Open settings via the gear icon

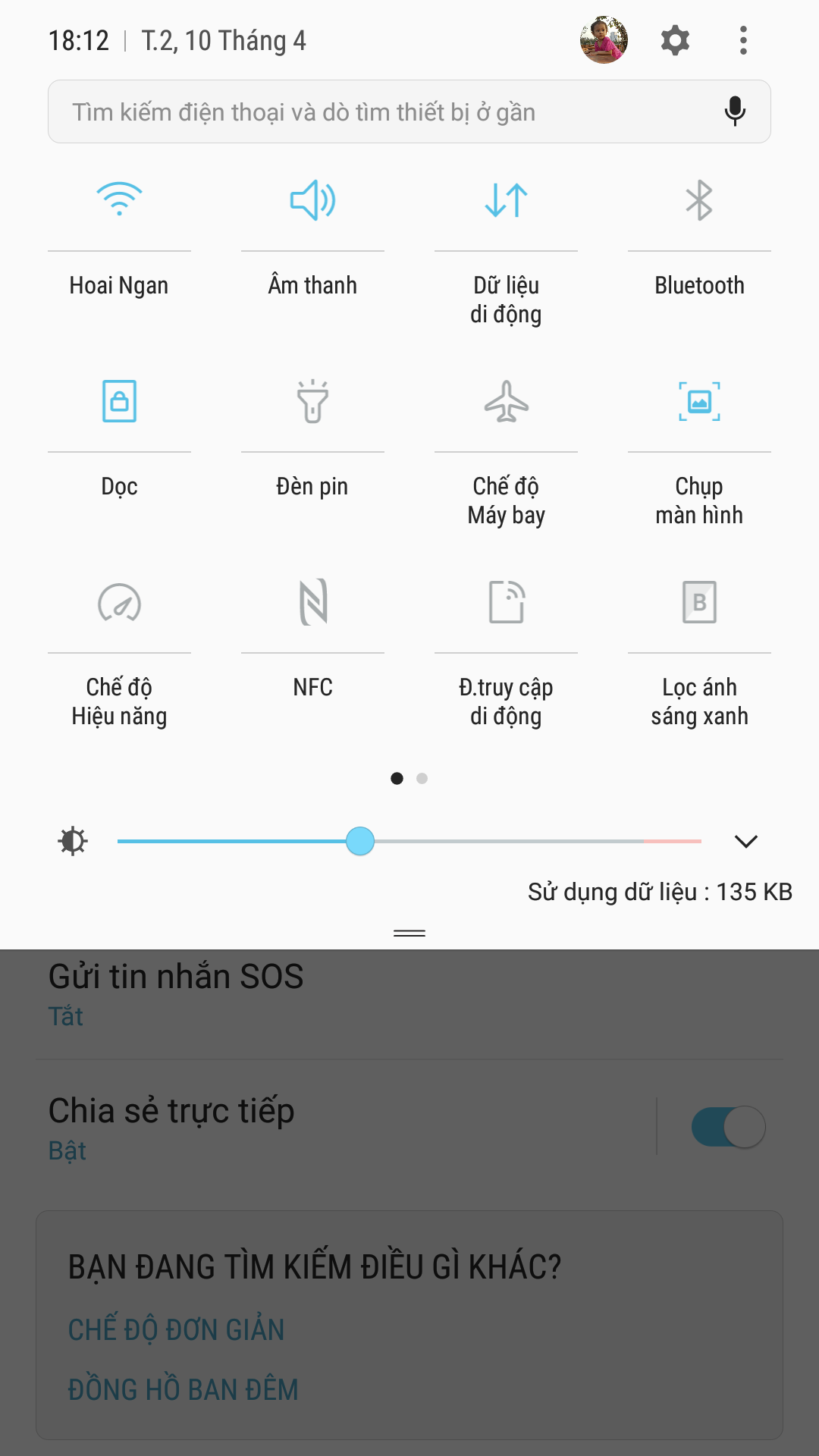[675, 40]
